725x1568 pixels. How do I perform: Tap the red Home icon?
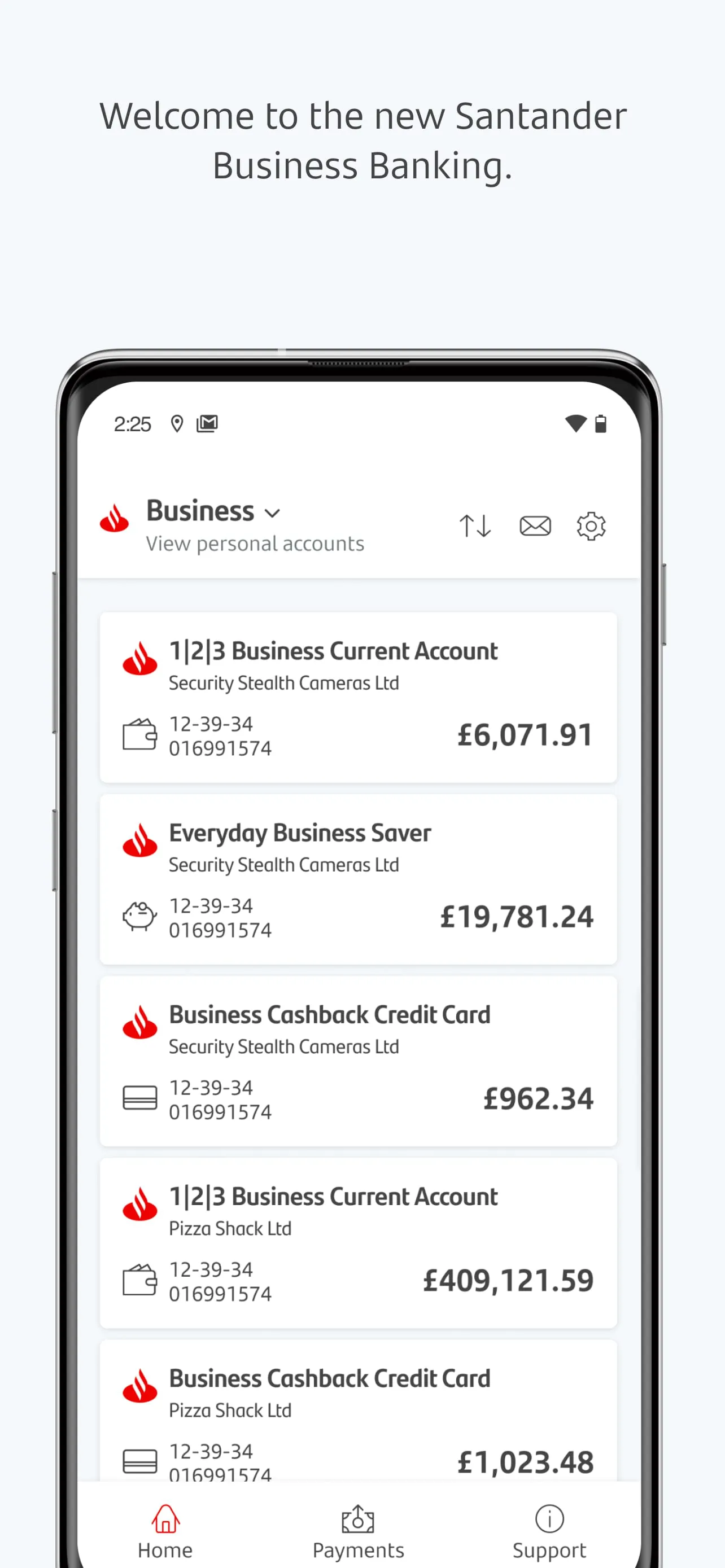coord(165,1519)
